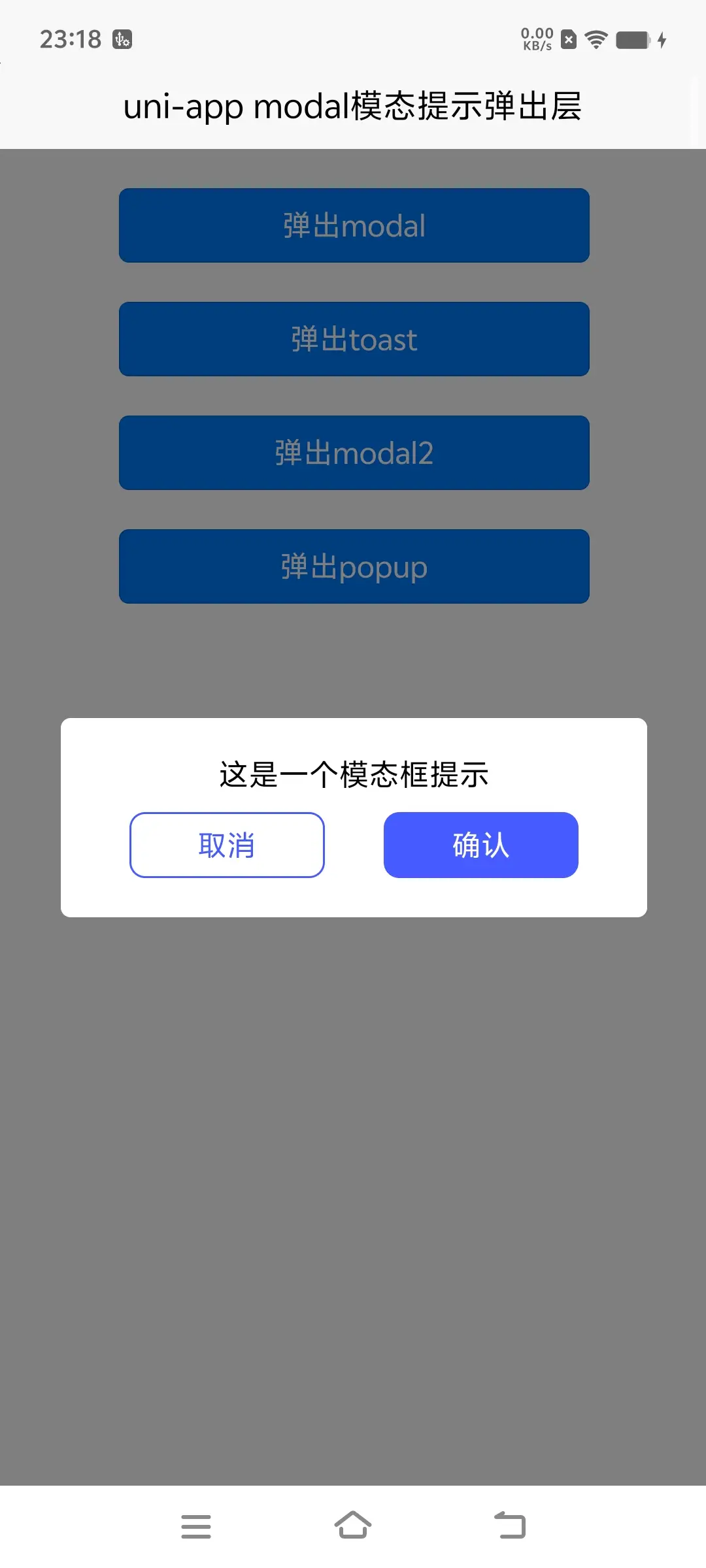
Task: Return to the system home screen
Action: click(353, 1526)
